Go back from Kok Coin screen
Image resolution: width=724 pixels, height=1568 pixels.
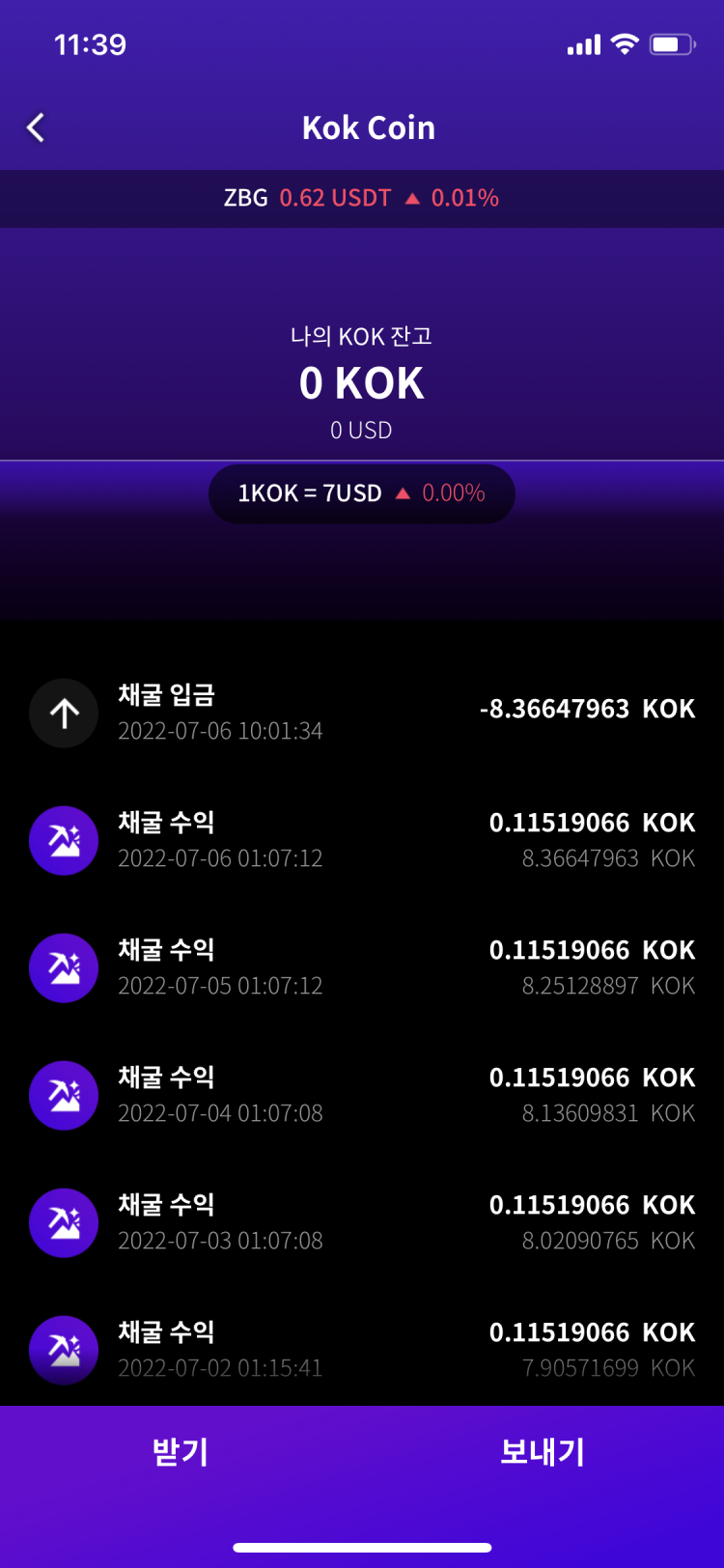37,127
